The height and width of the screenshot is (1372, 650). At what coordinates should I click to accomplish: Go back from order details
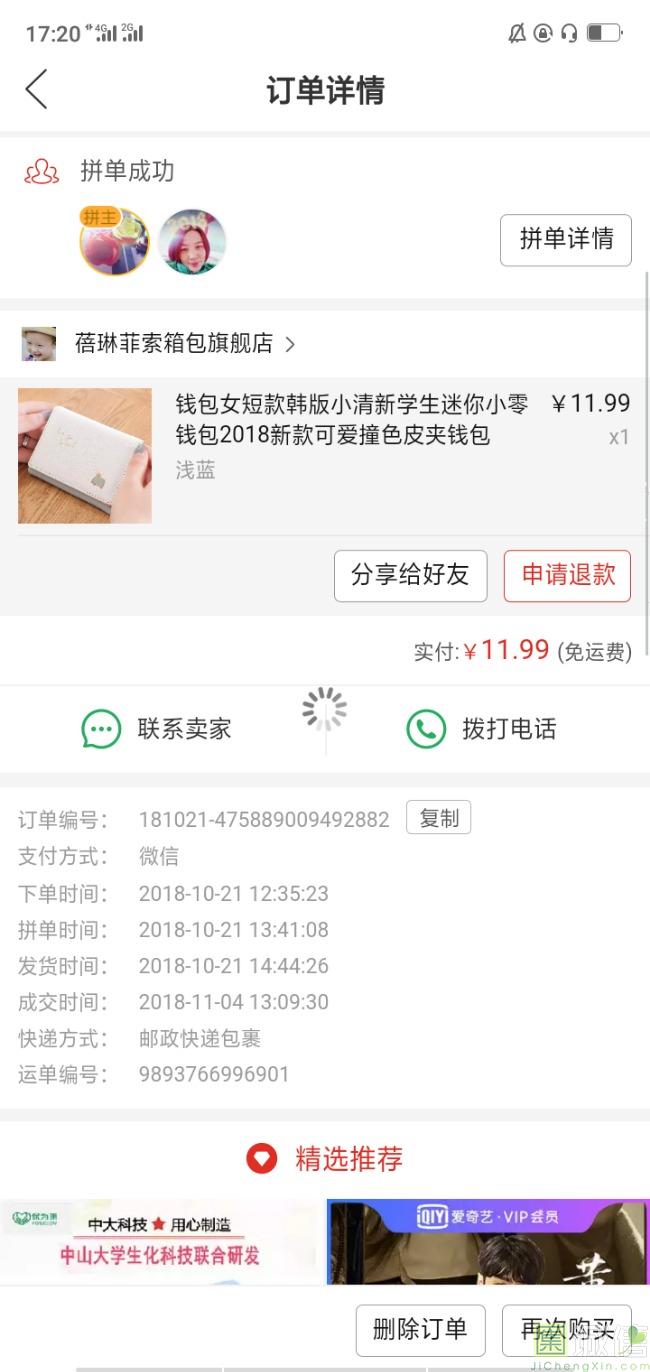click(x=37, y=89)
